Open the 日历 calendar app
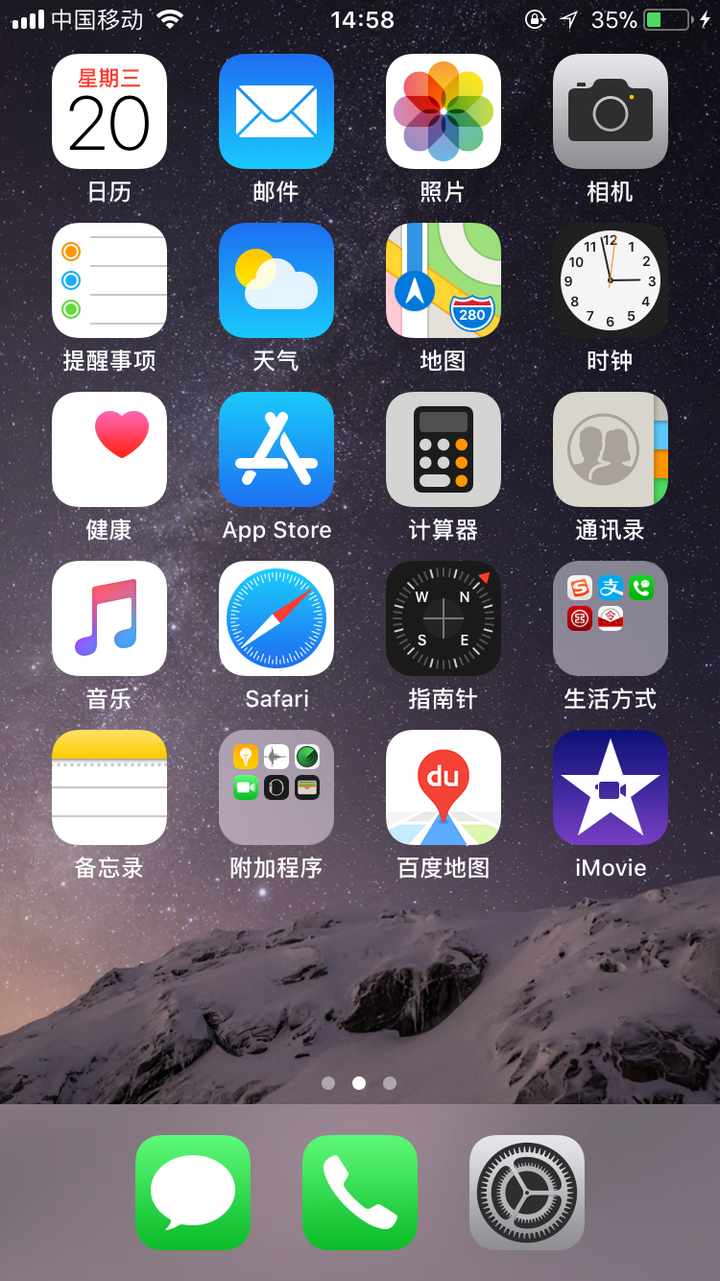This screenshot has width=720, height=1281. click(109, 111)
